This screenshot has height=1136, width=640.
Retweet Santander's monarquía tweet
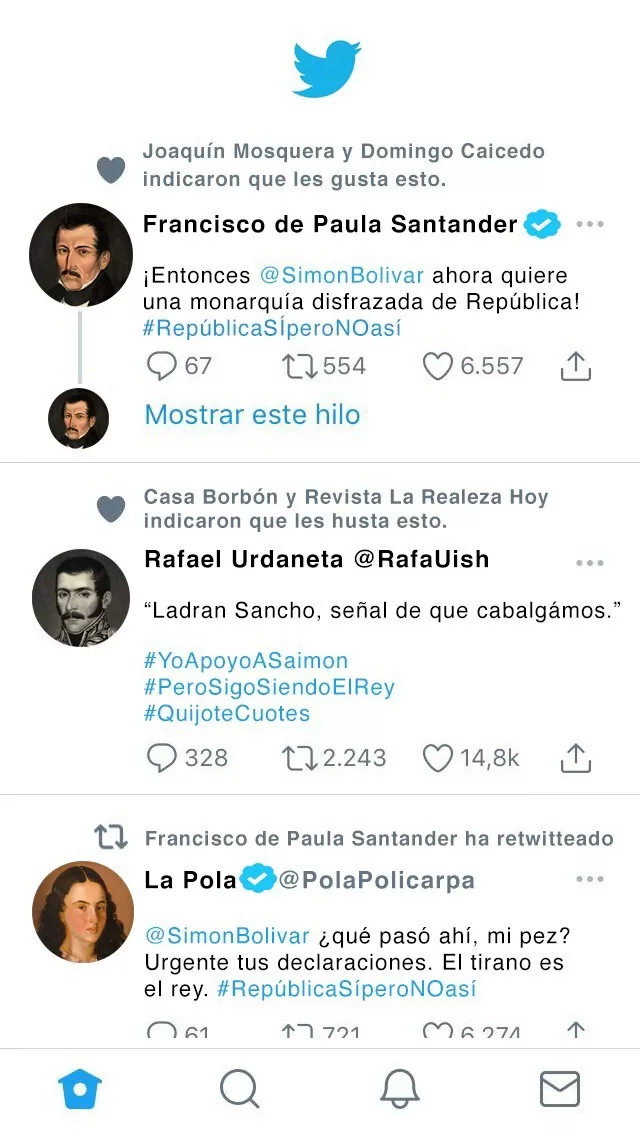(x=299, y=367)
